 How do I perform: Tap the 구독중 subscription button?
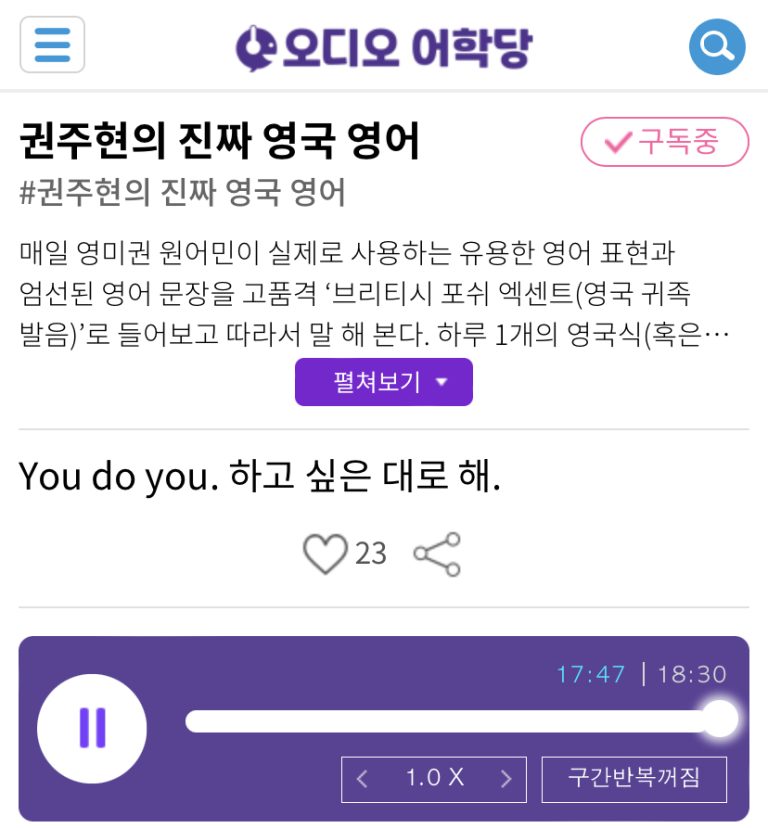tap(664, 142)
